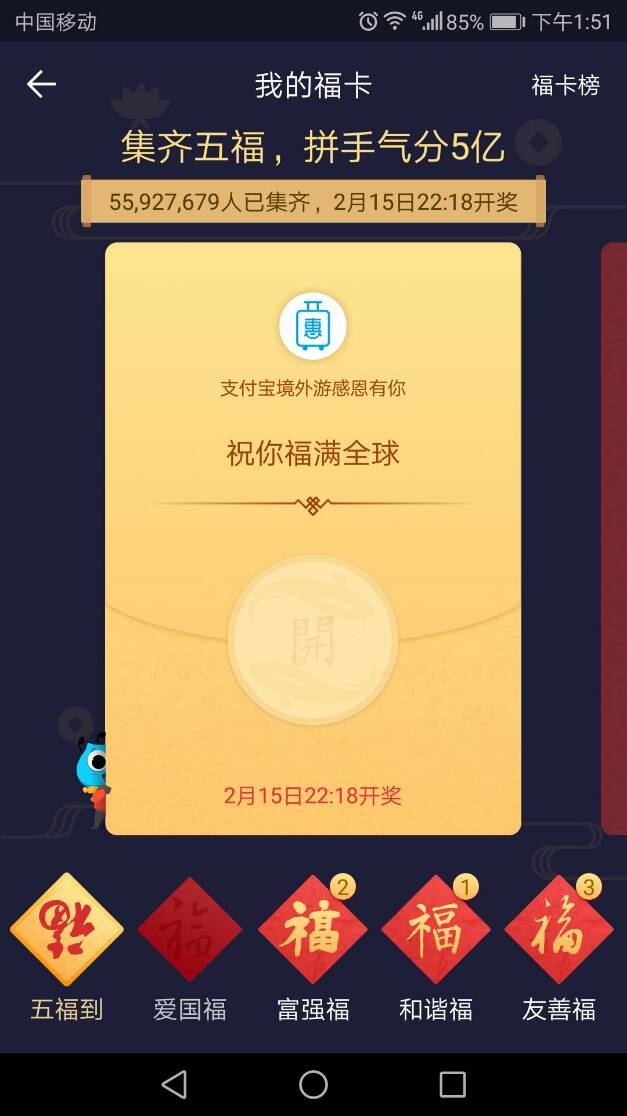Open recent apps from navigation bar

coord(453,1084)
